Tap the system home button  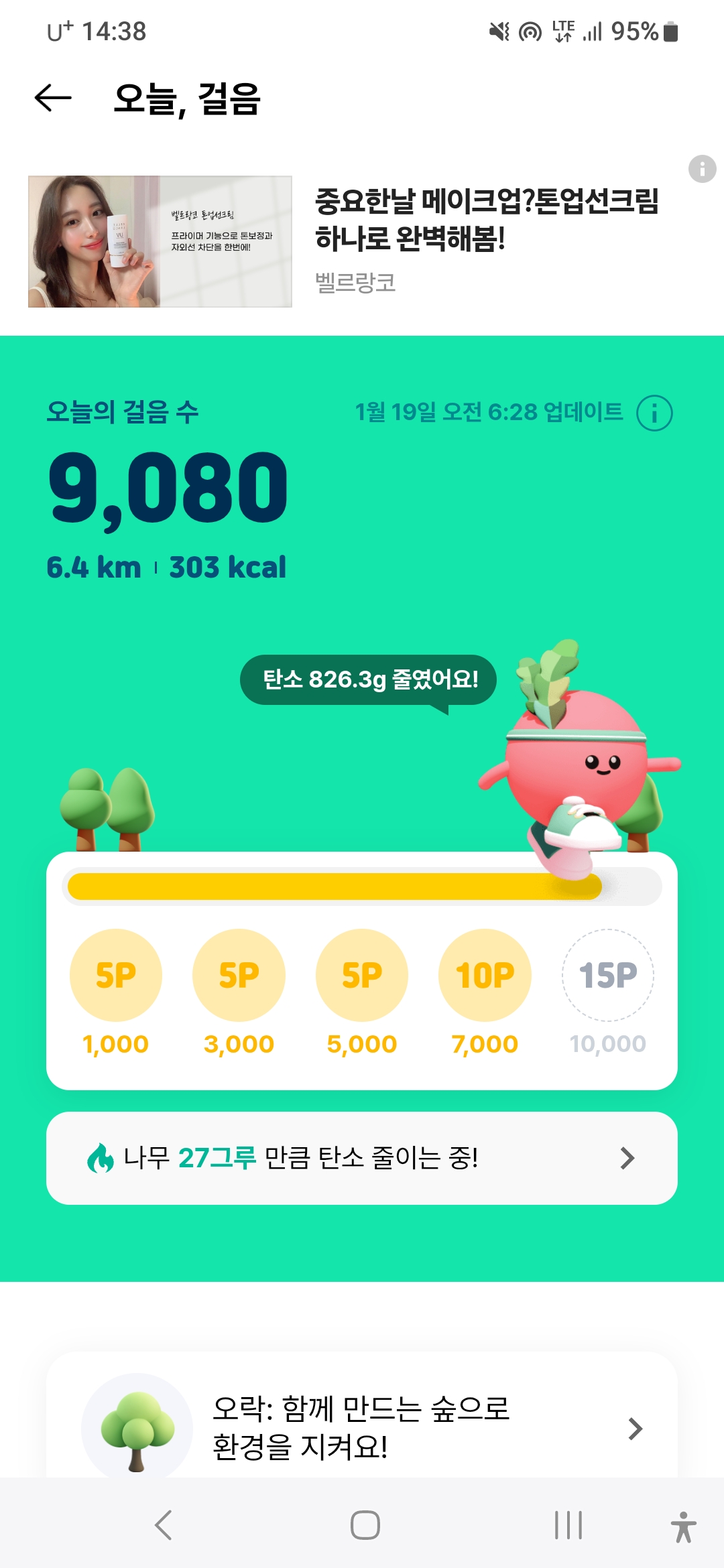point(365,1525)
